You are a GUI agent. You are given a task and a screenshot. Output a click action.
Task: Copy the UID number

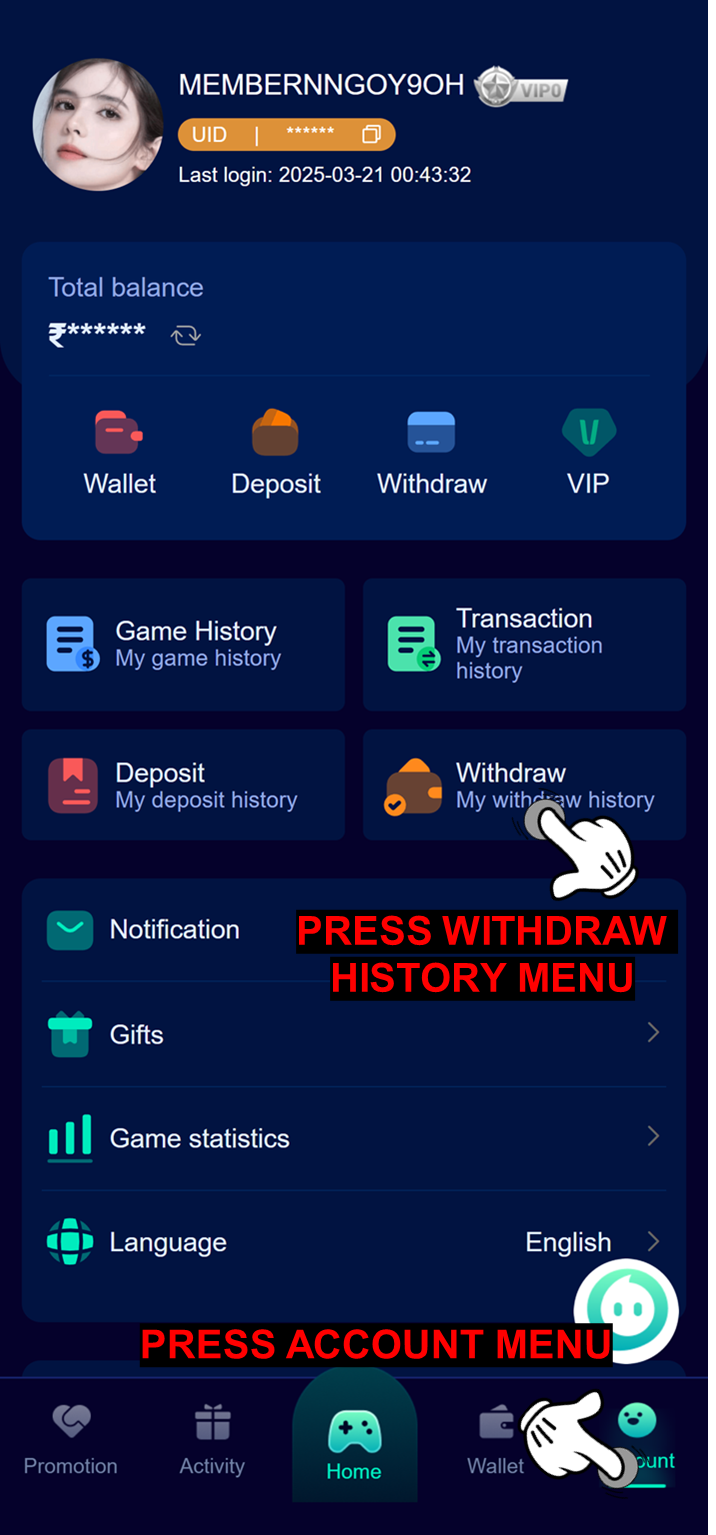click(x=371, y=134)
